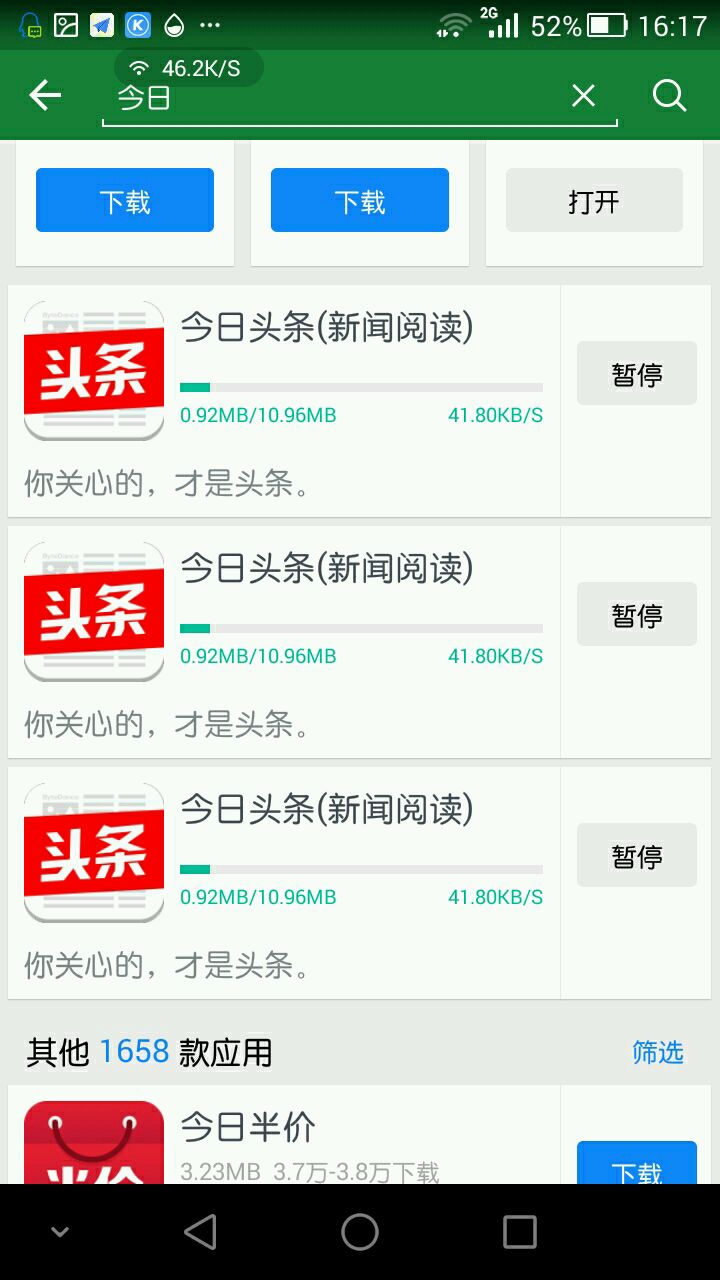Screen dimensions: 720x1280
Task: Tap the 打开 button to open the app
Action: (594, 201)
